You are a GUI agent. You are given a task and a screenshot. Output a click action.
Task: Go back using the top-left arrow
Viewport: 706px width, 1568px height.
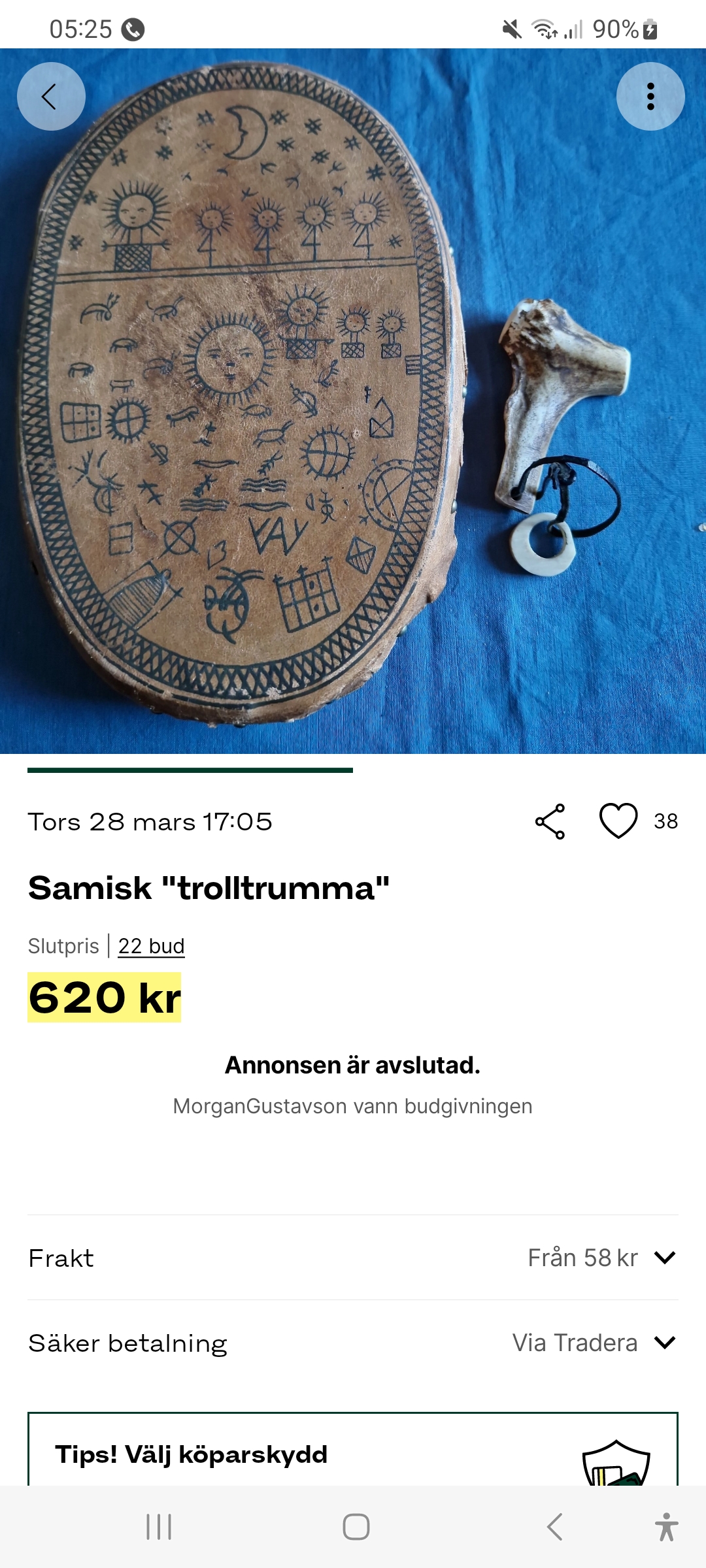point(51,97)
